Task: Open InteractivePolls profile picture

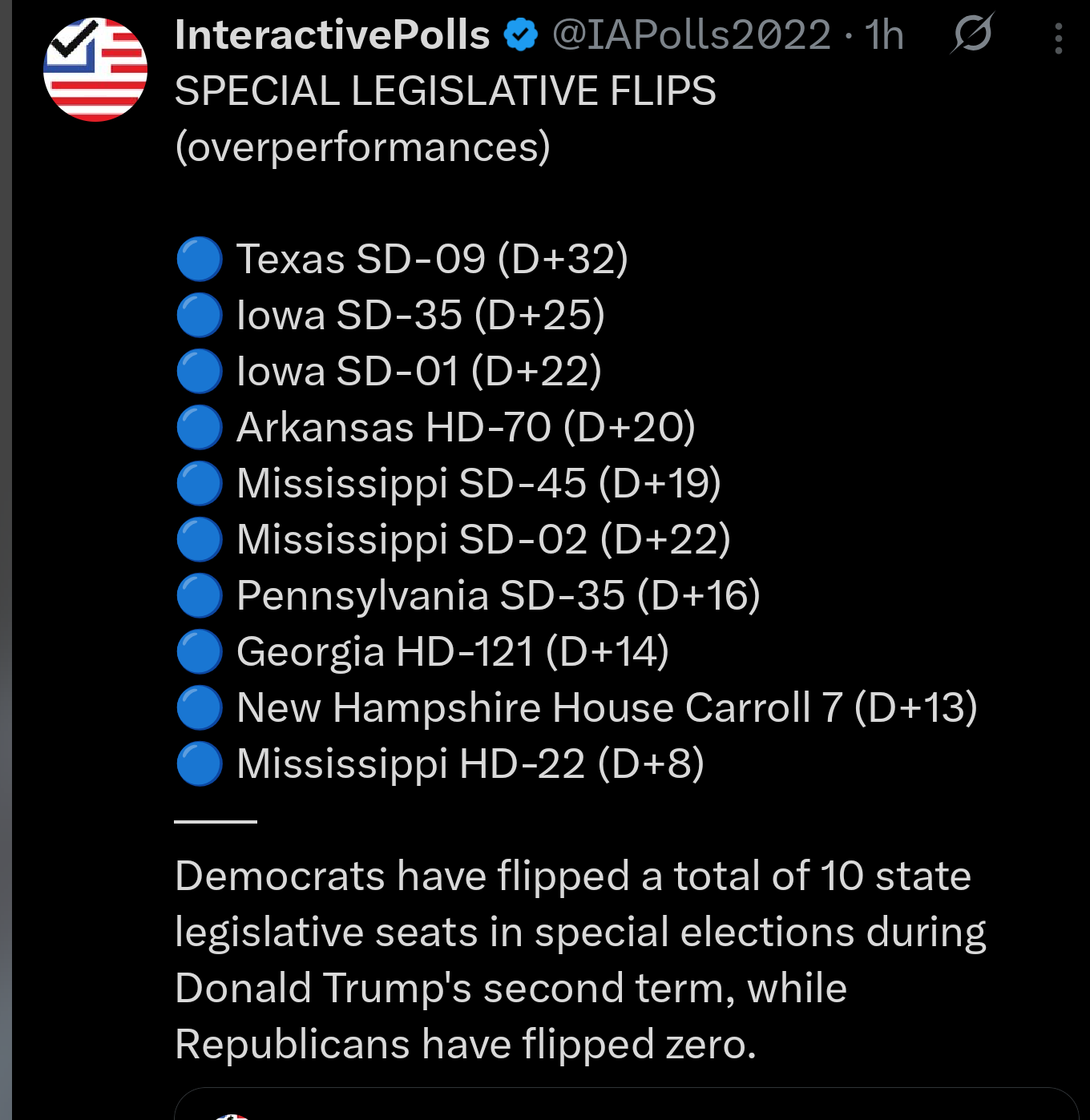Action: [95, 71]
